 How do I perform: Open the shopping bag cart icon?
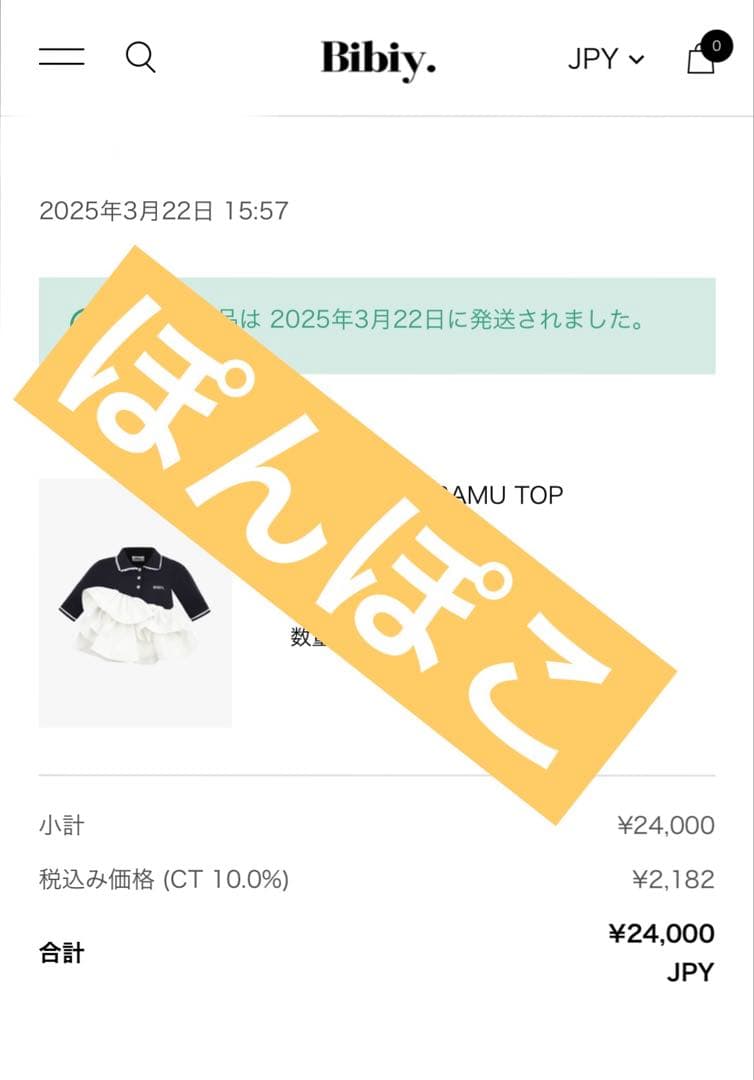click(x=699, y=60)
